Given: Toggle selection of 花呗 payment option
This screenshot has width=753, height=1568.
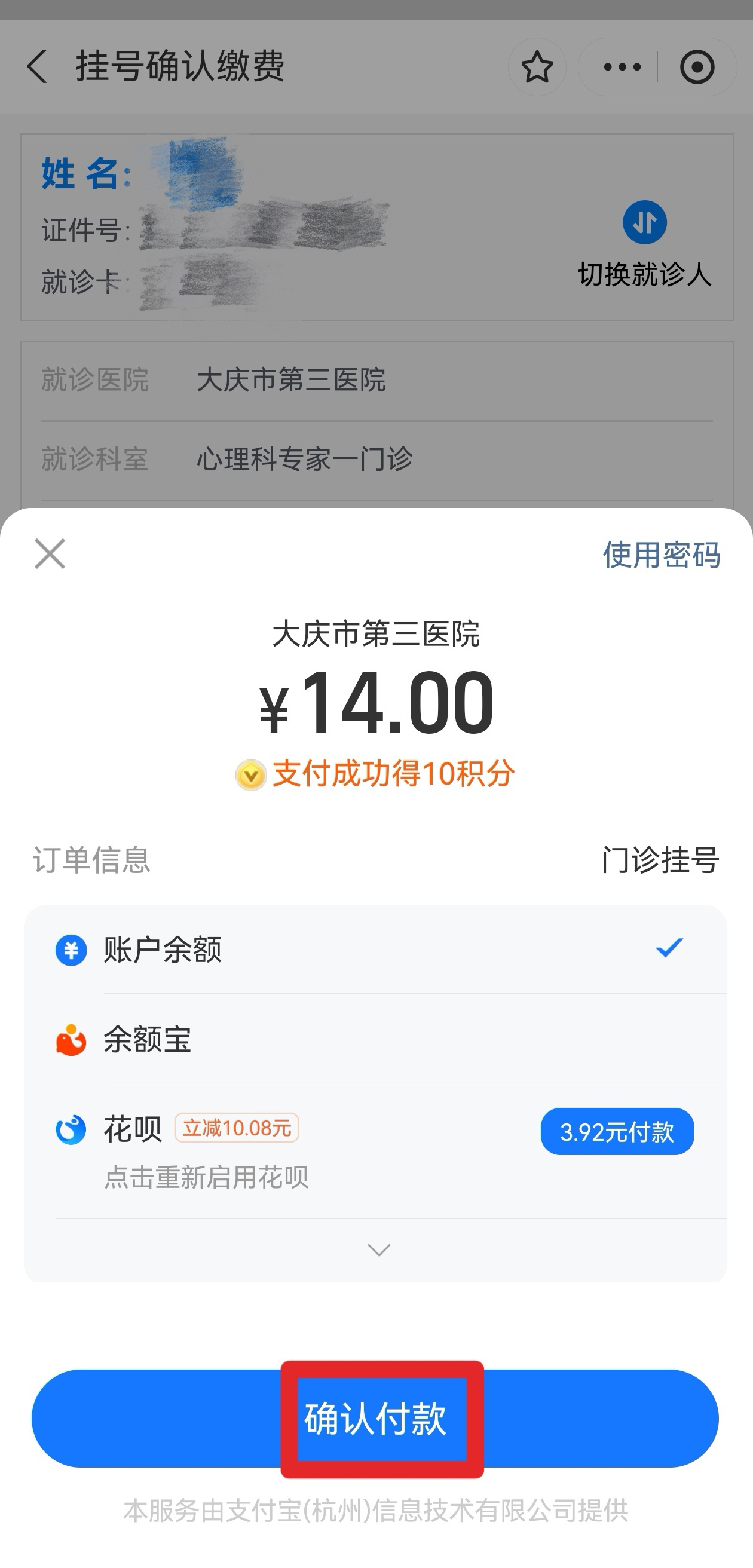Looking at the screenshot, I should point(133,1129).
